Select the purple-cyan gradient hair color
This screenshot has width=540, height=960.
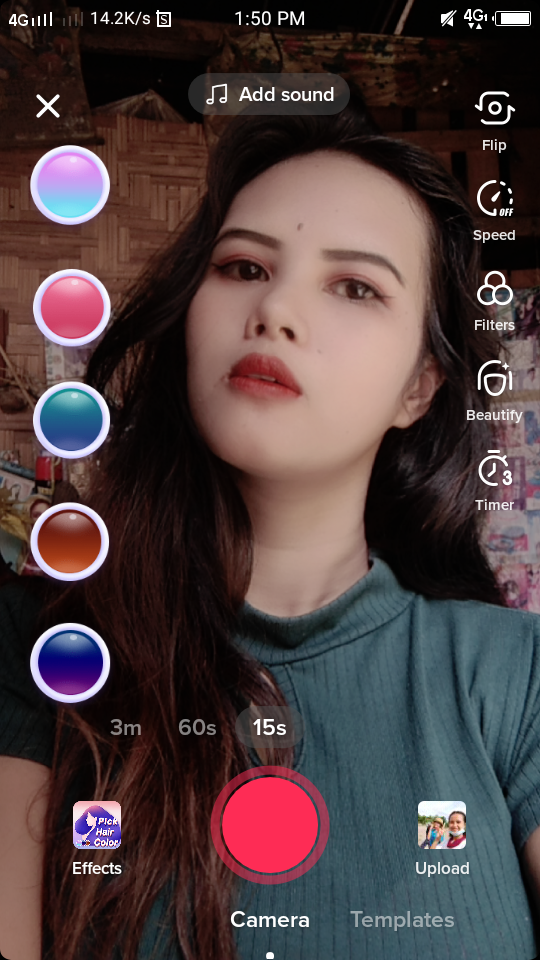tap(70, 185)
